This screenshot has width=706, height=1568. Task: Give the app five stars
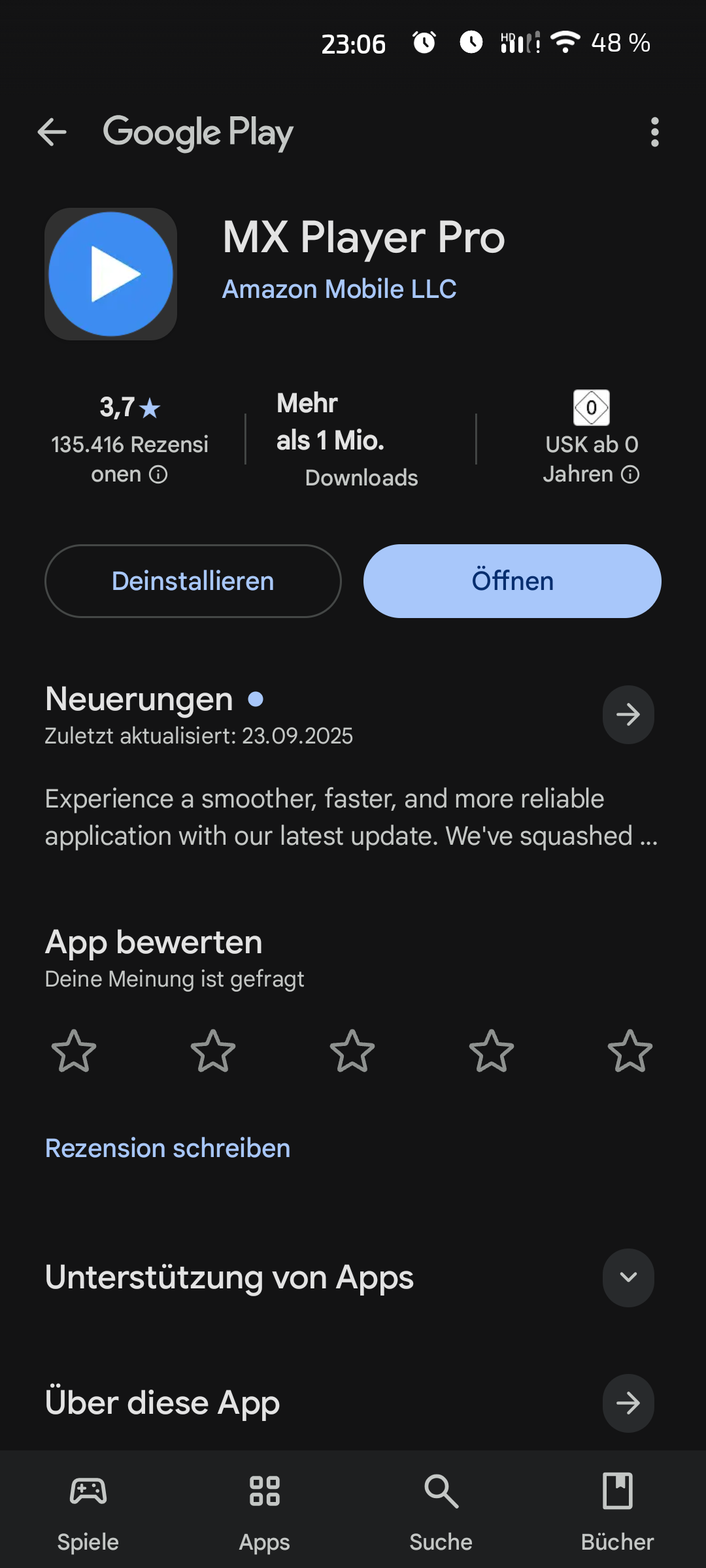coord(630,1051)
